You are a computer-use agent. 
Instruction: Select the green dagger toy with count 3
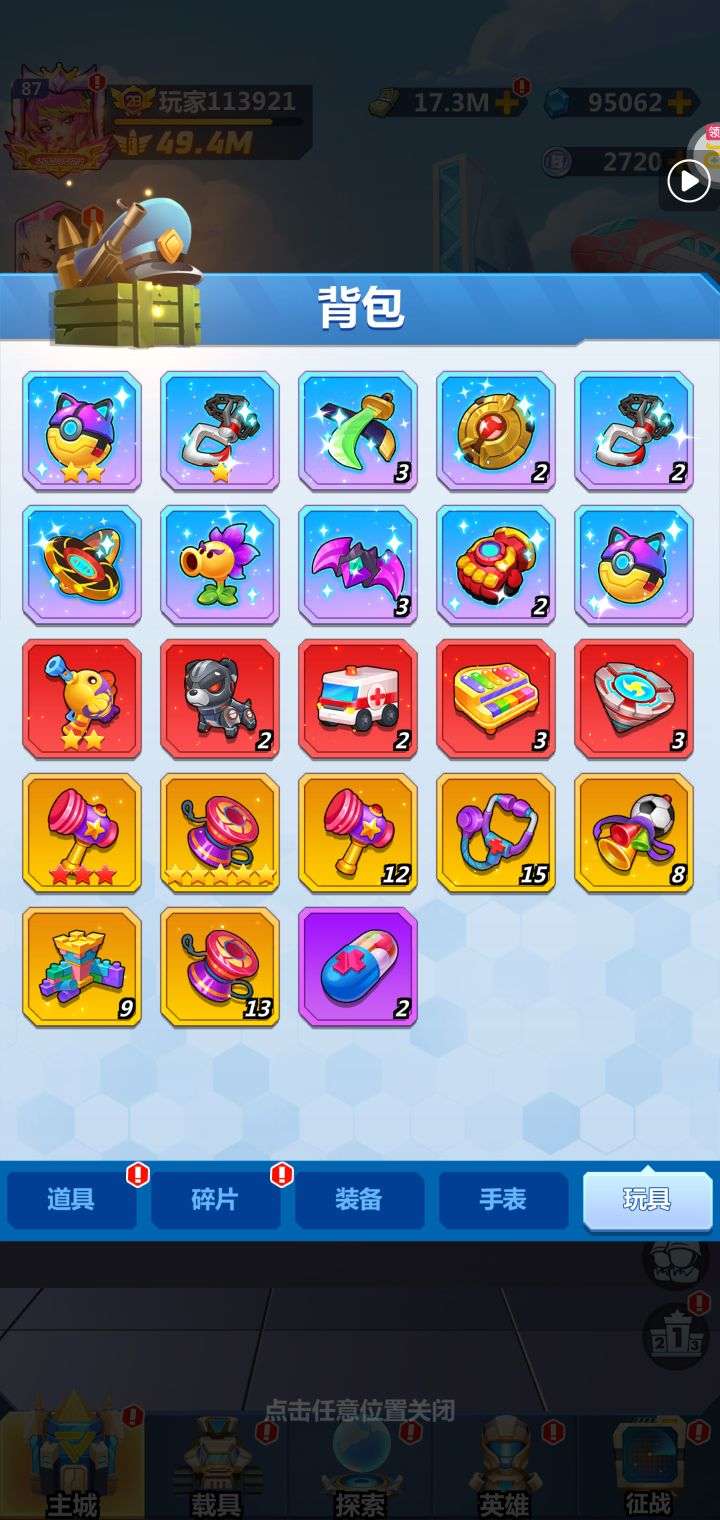click(x=358, y=431)
